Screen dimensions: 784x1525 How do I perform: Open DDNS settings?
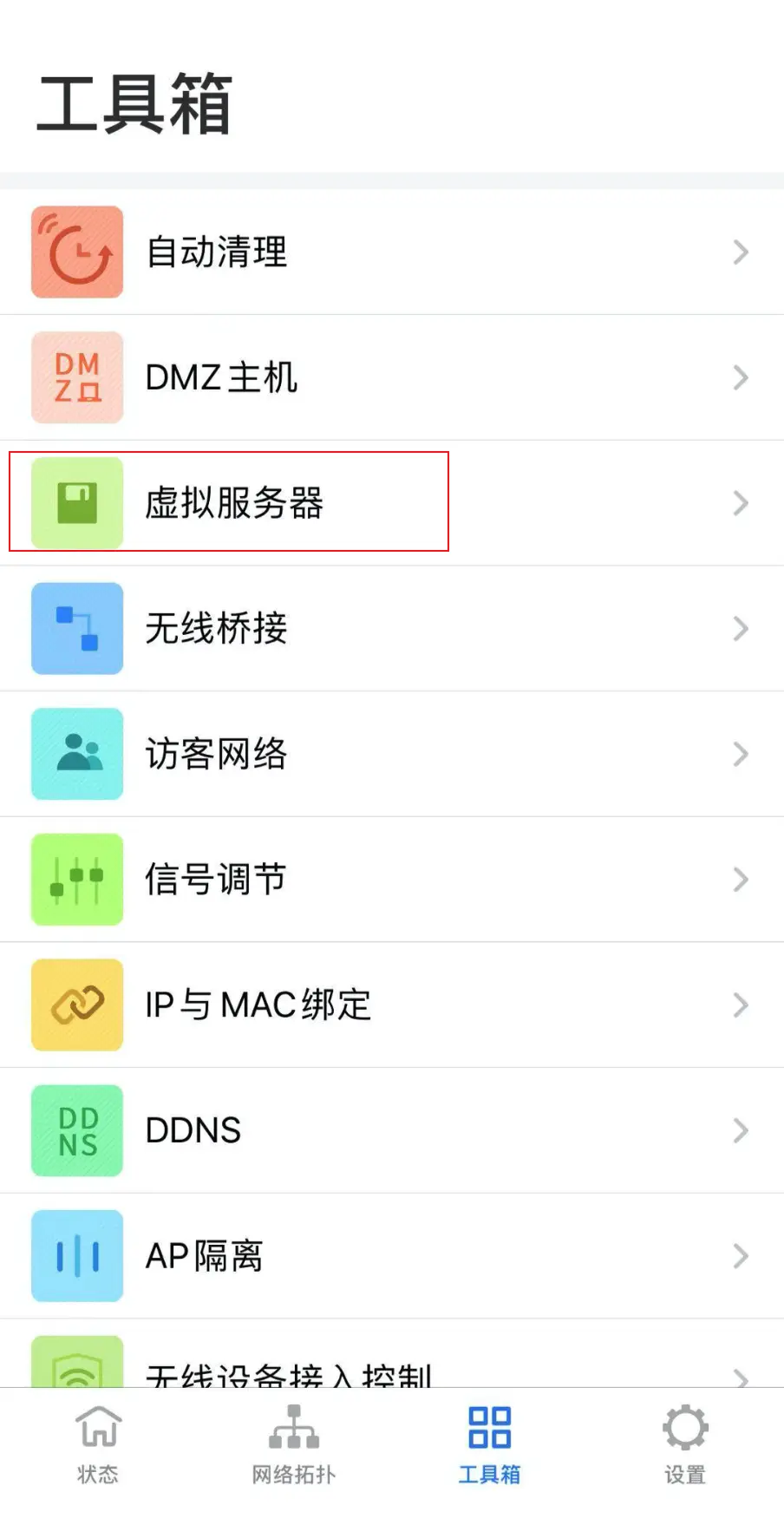(x=390, y=1129)
